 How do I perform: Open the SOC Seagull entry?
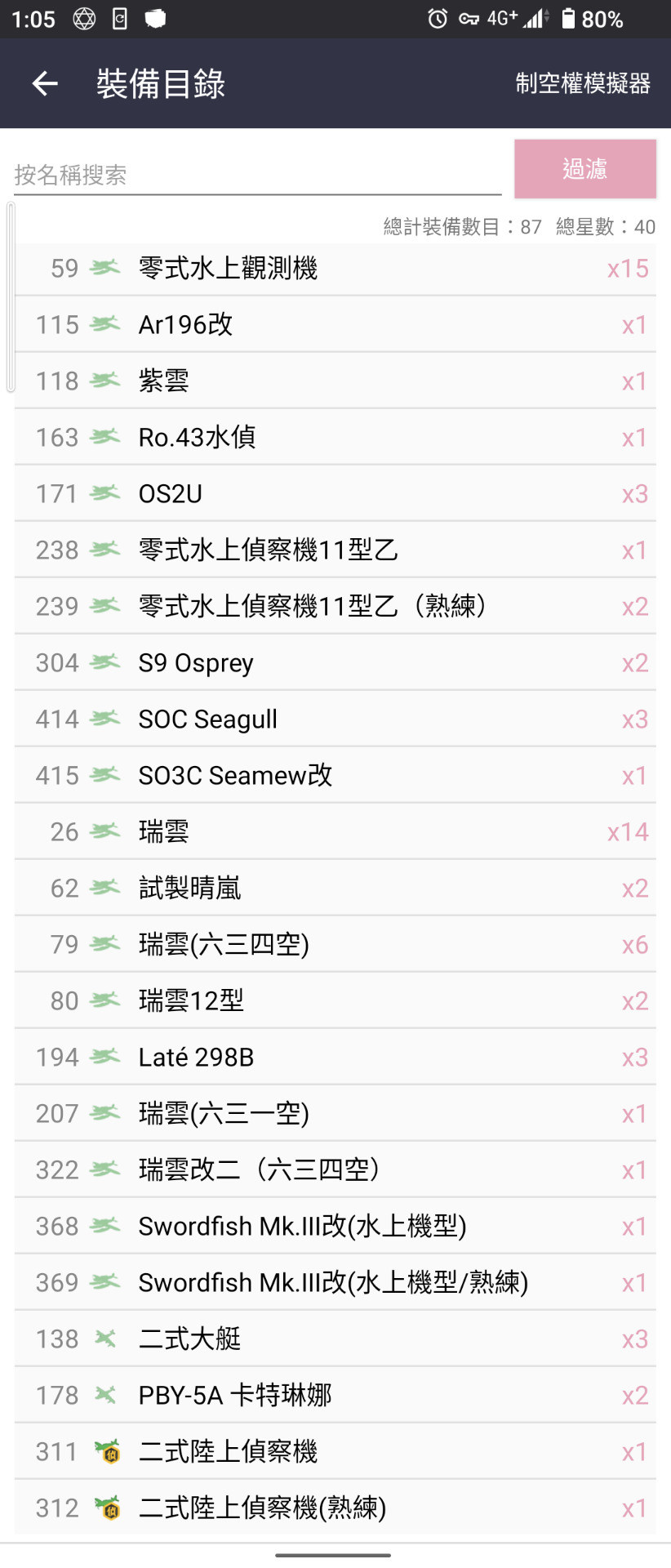click(x=335, y=719)
